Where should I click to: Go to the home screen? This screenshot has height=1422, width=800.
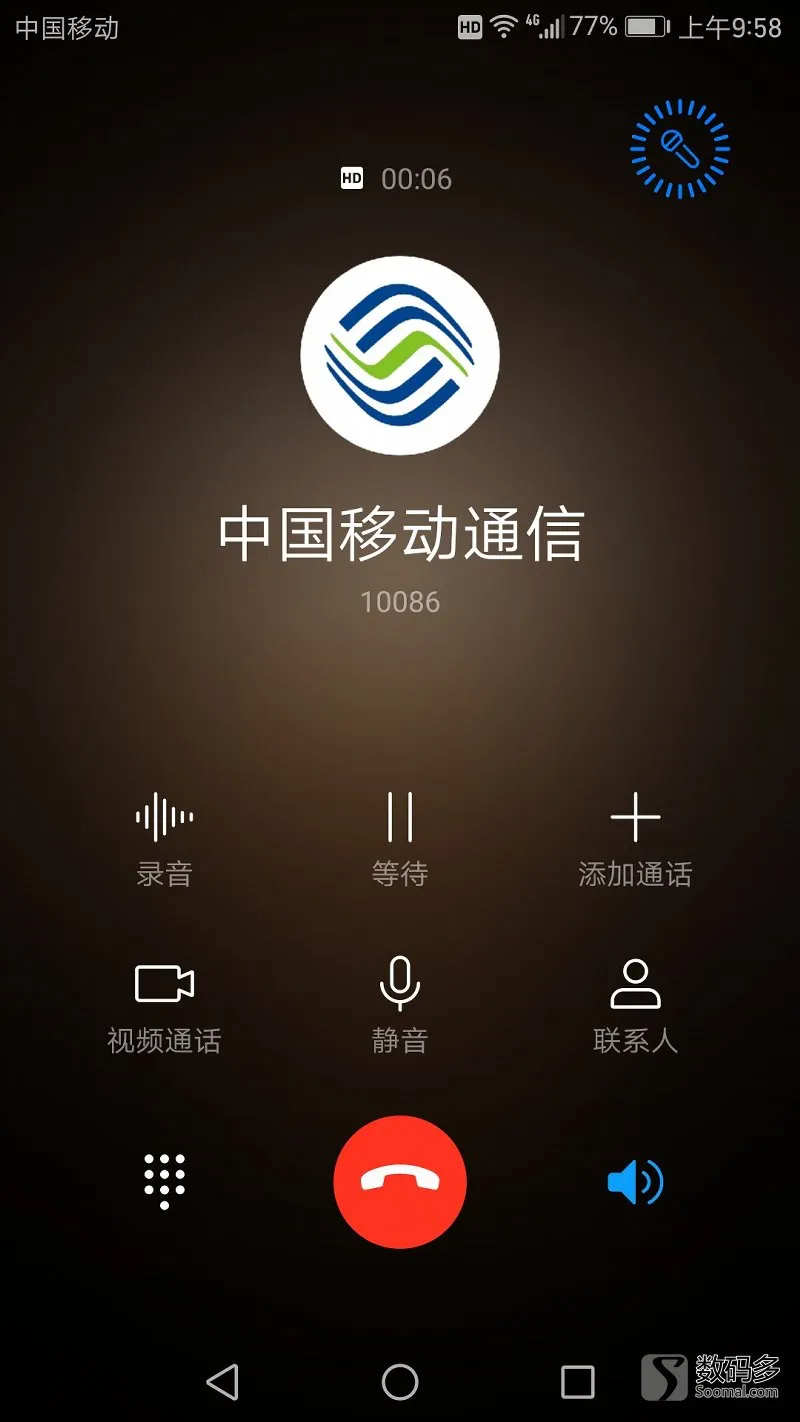pyautogui.click(x=400, y=1382)
